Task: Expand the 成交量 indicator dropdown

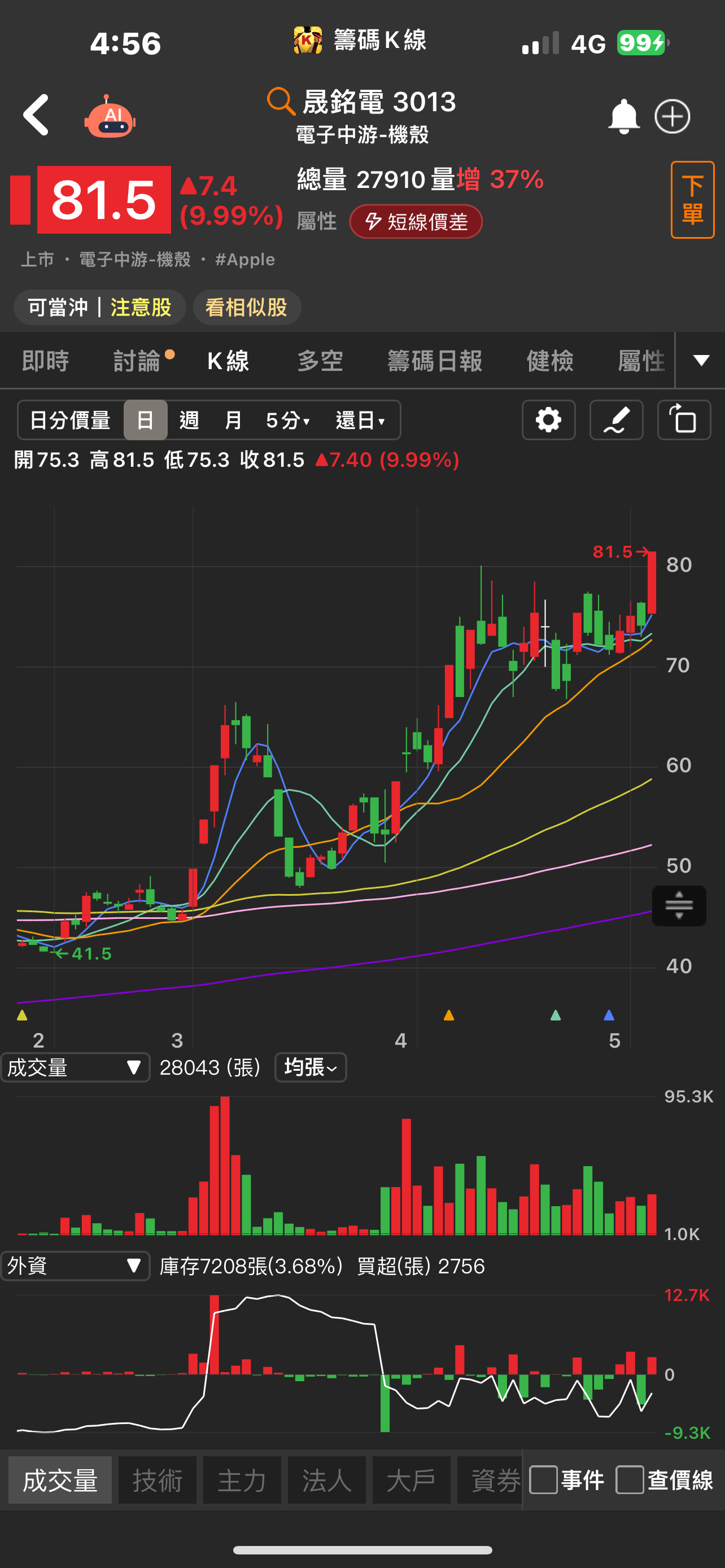Action: (76, 1067)
